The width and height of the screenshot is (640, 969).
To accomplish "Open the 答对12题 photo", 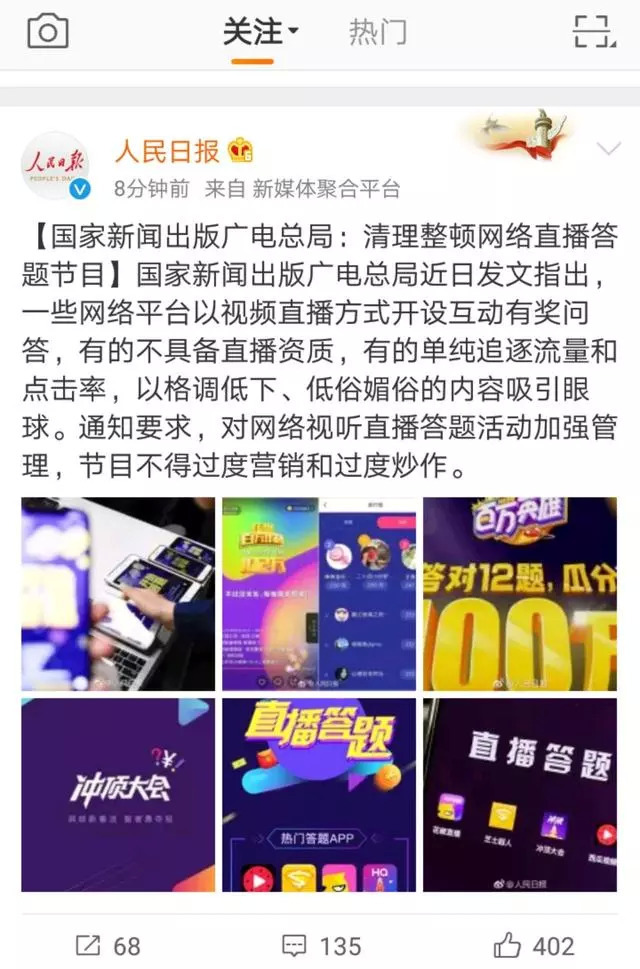I will pos(519,594).
